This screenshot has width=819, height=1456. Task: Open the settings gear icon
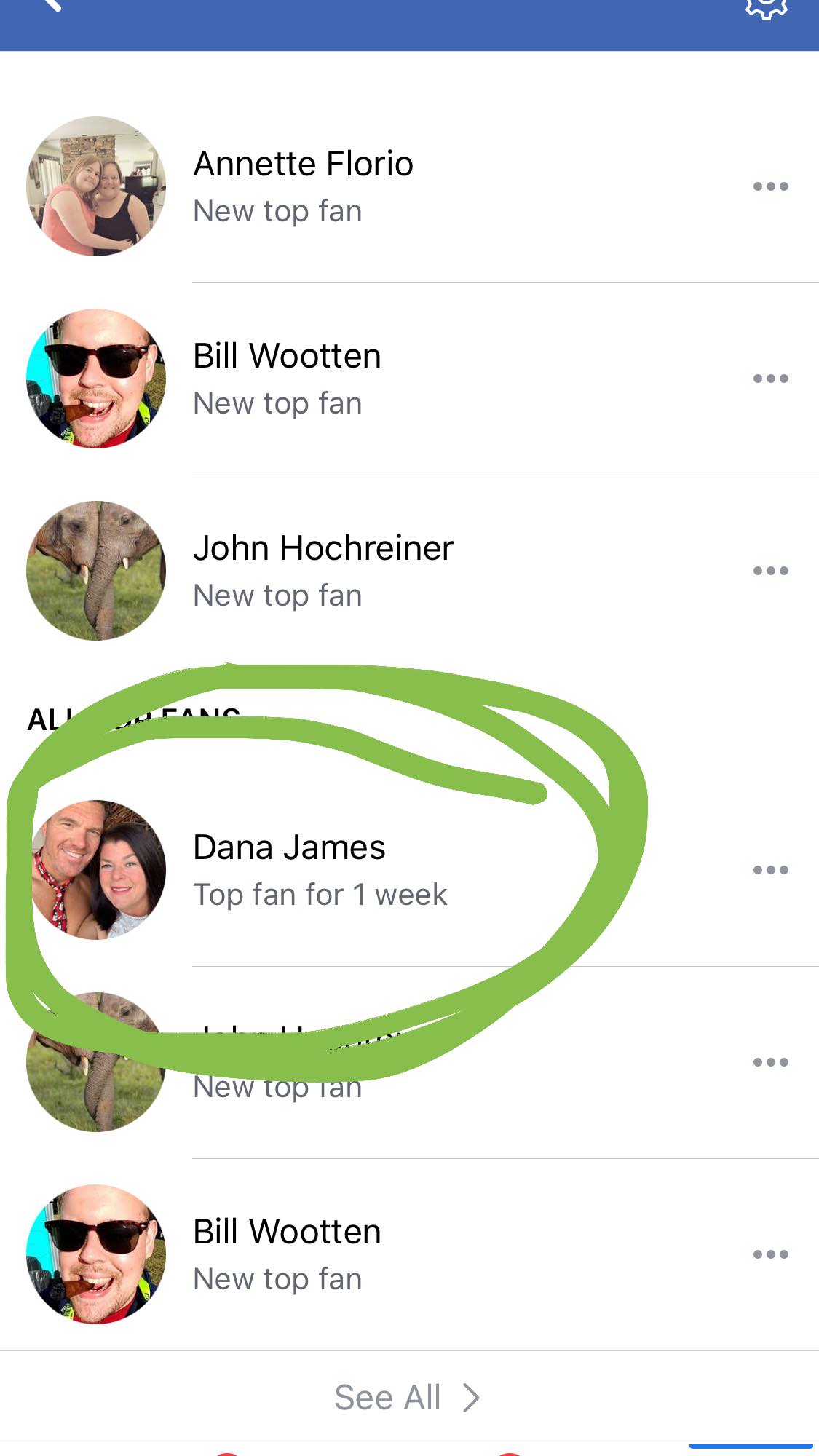point(767,7)
